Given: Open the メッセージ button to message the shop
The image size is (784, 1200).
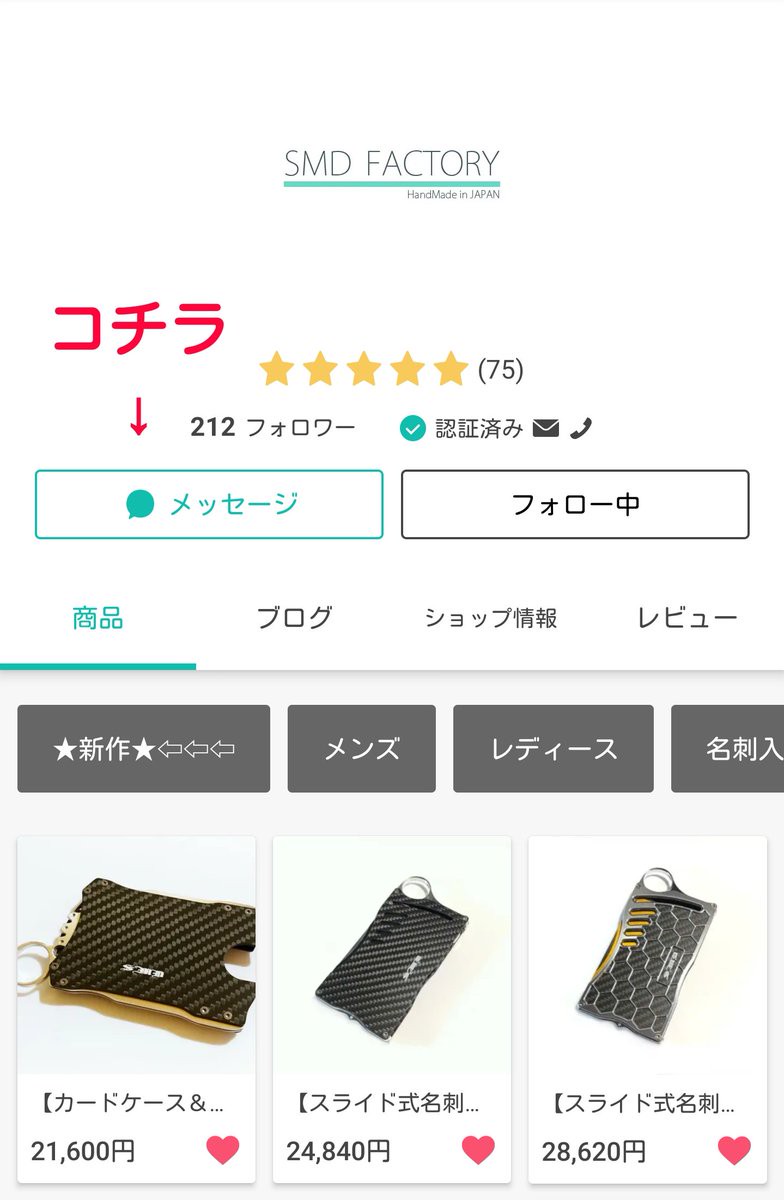Looking at the screenshot, I should pos(209,504).
